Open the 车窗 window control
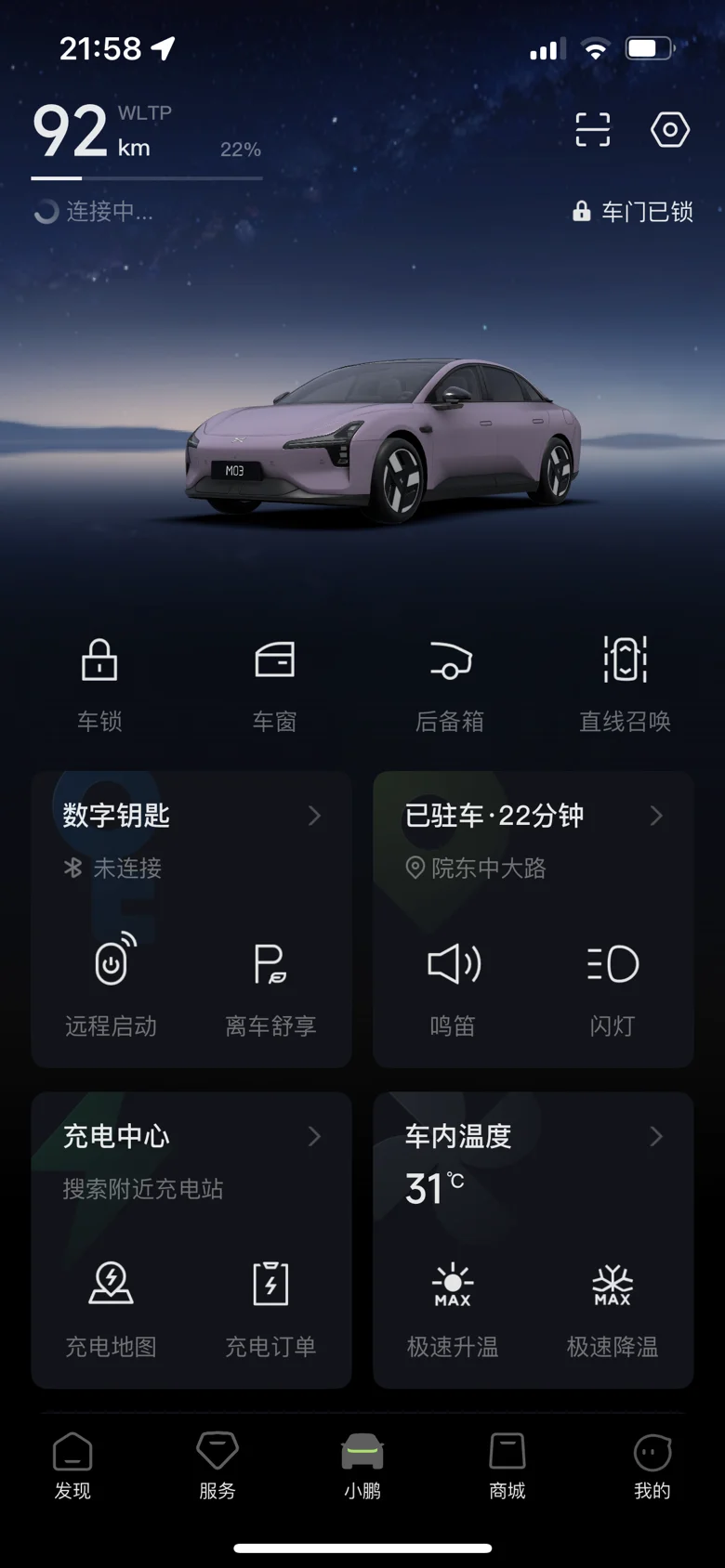The width and height of the screenshot is (725, 1568). 274,681
